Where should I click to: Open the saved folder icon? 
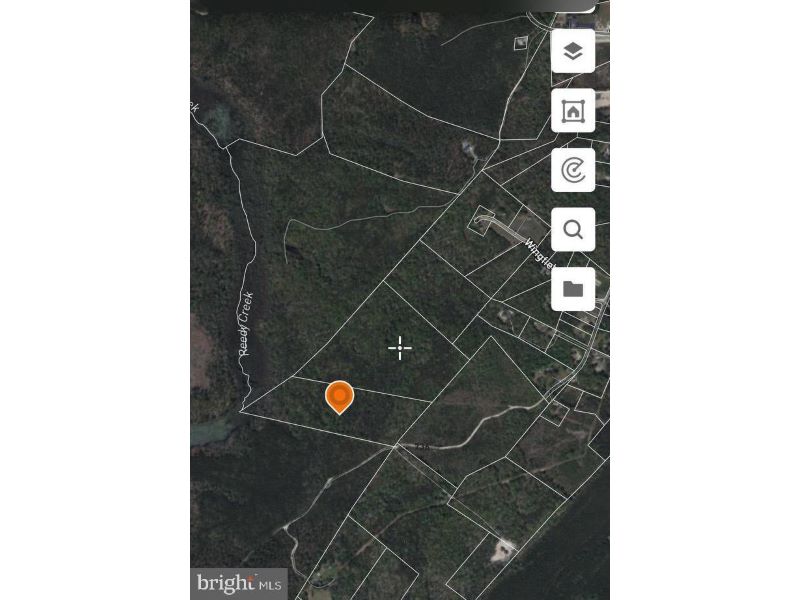(573, 289)
